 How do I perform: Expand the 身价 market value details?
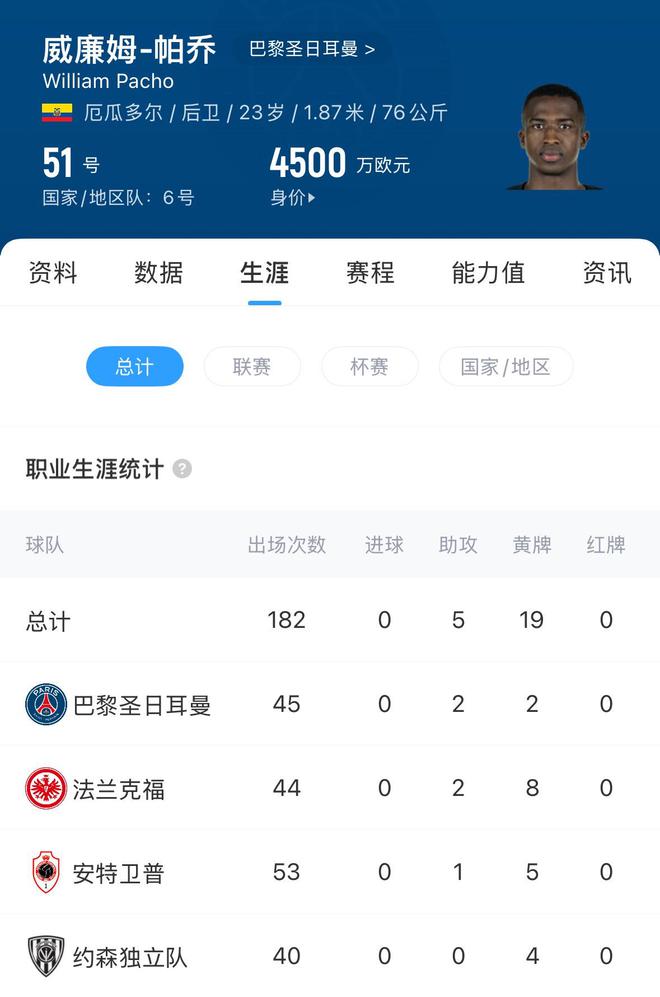coord(293,198)
